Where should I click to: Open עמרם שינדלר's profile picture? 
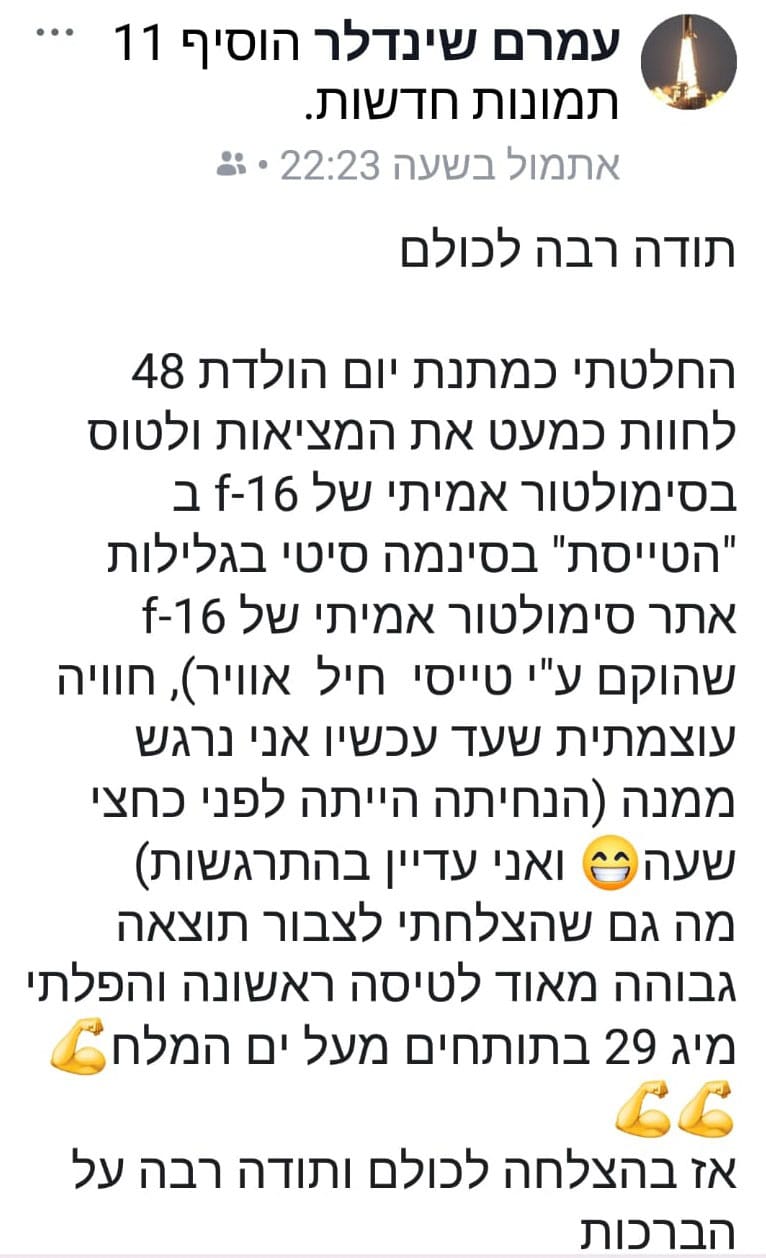point(687,64)
